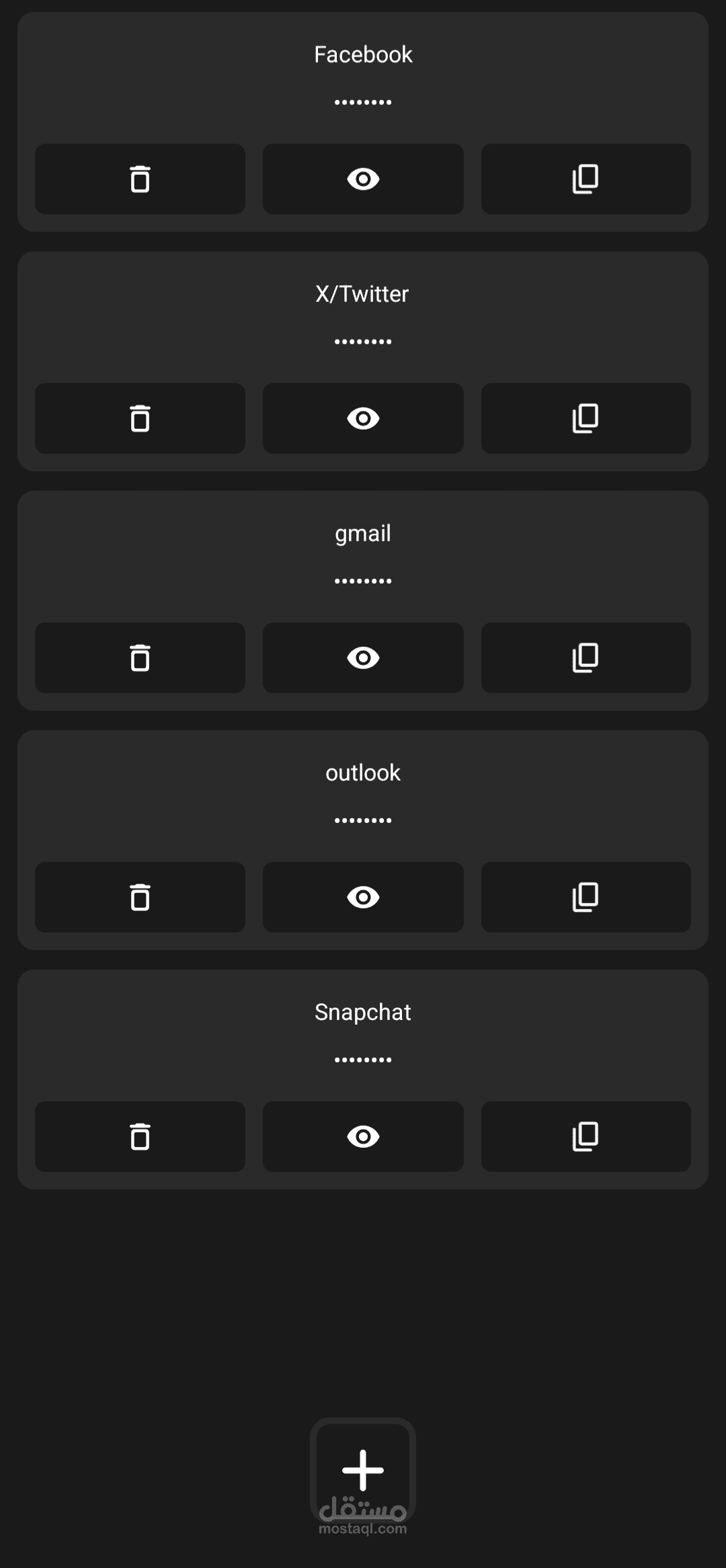Copy the X/Twitter password to clipboard
Viewport: 726px width, 1568px height.
coord(586,418)
